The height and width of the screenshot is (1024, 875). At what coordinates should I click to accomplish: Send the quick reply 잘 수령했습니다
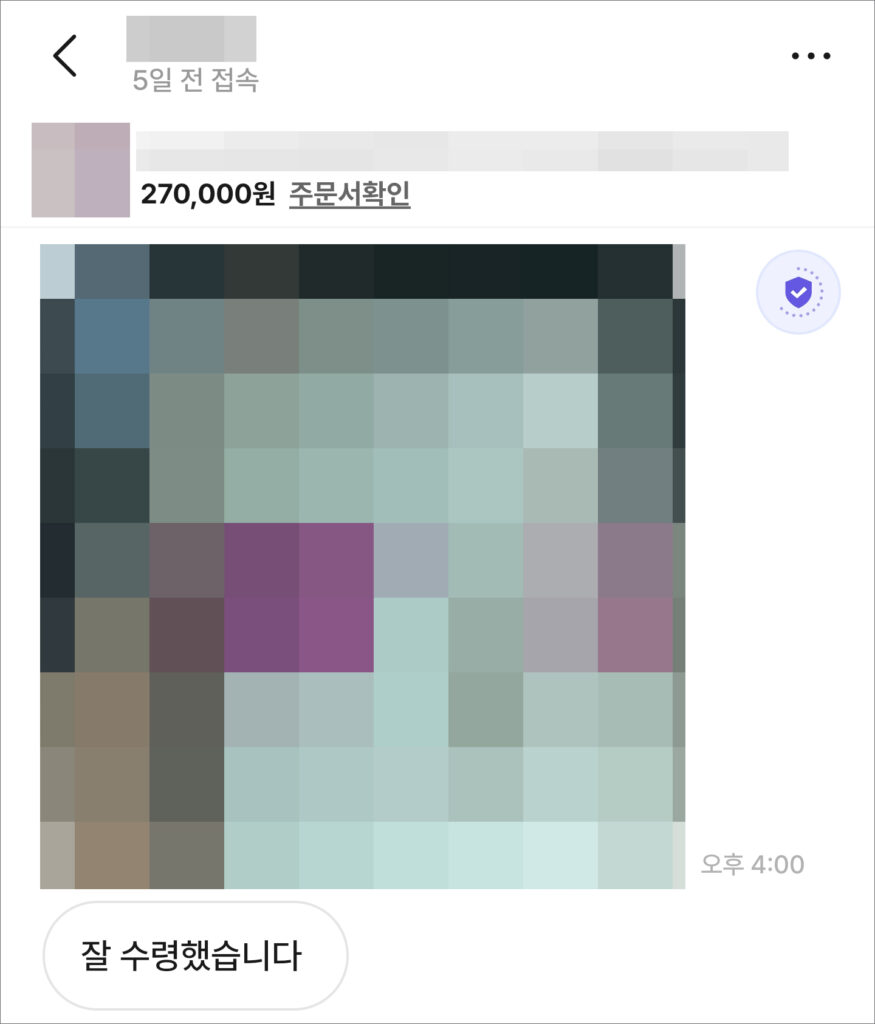[x=195, y=956]
